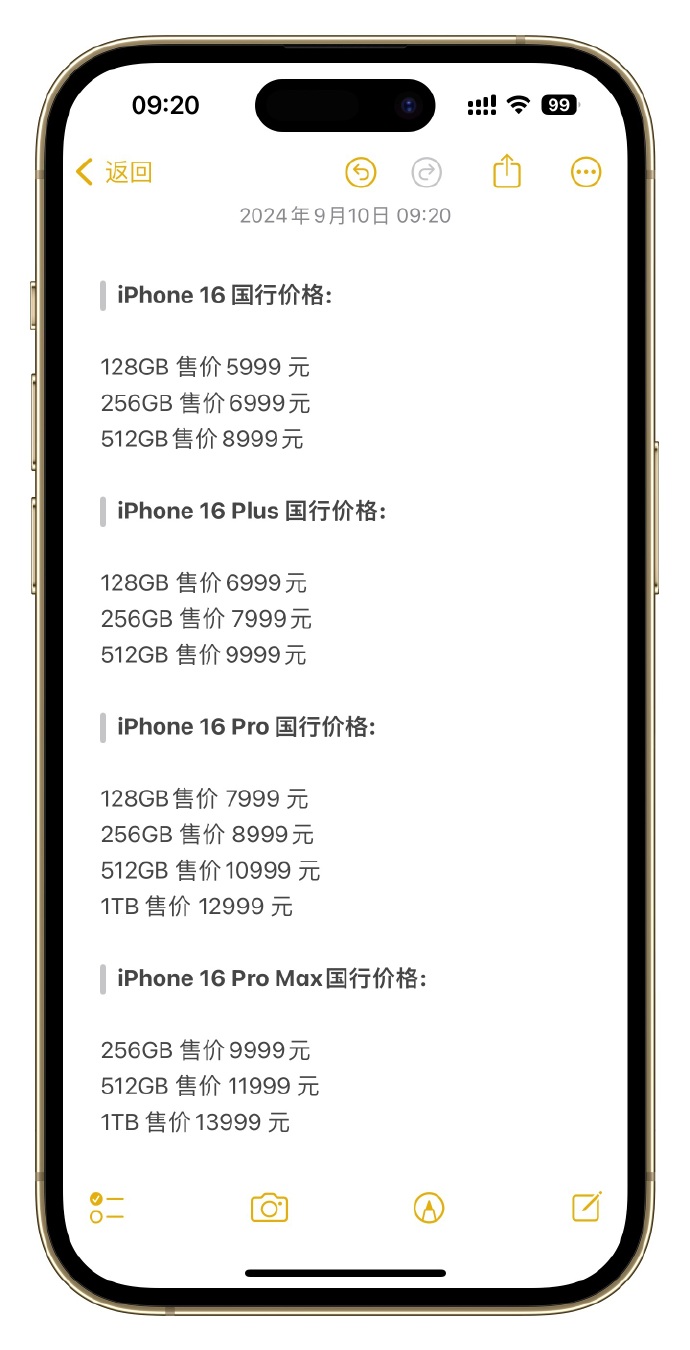Go back via the 返回 button

(114, 172)
